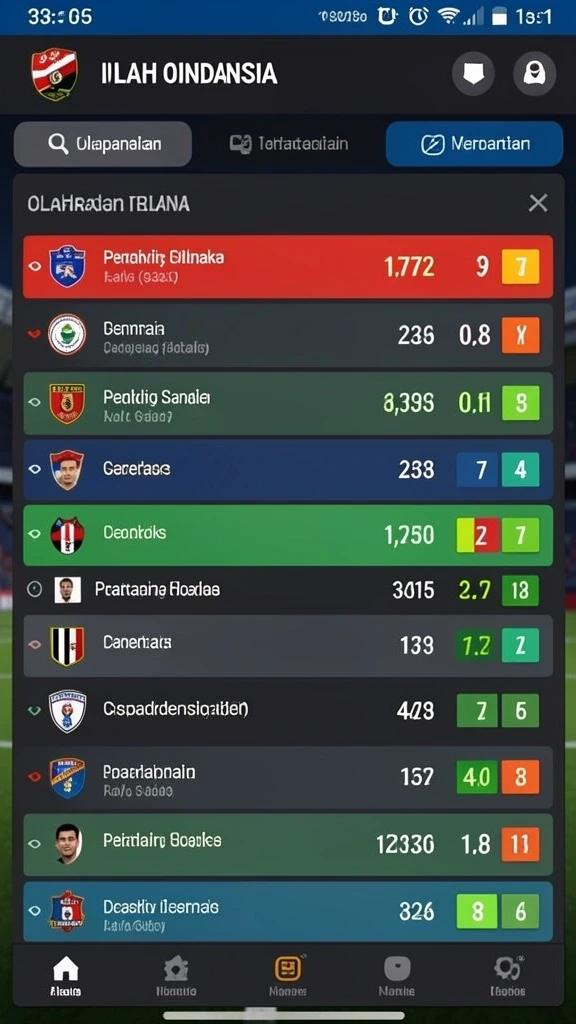Open the row showing 157

pyautogui.click(x=288, y=778)
